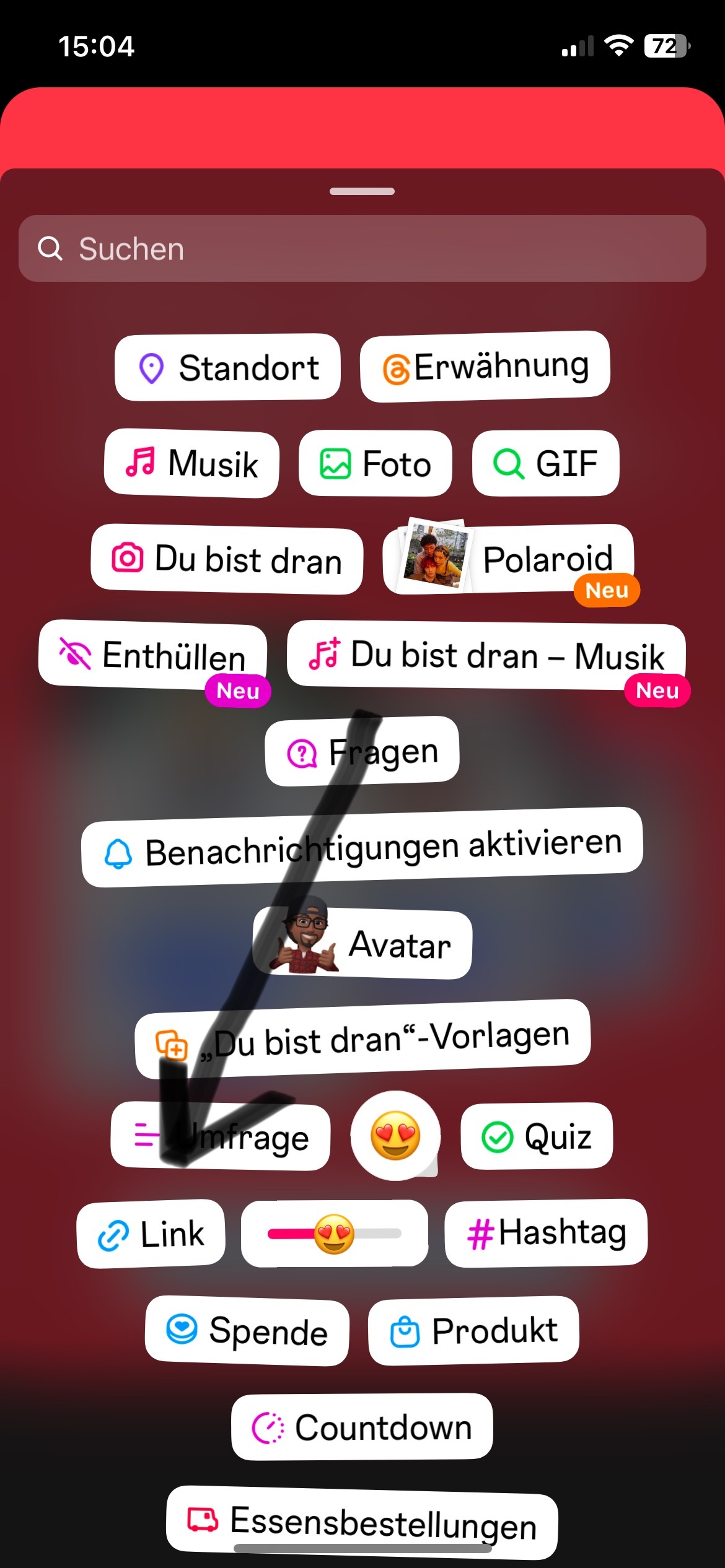The image size is (725, 1568).
Task: Attach a Link sticker
Action: coord(151,1232)
